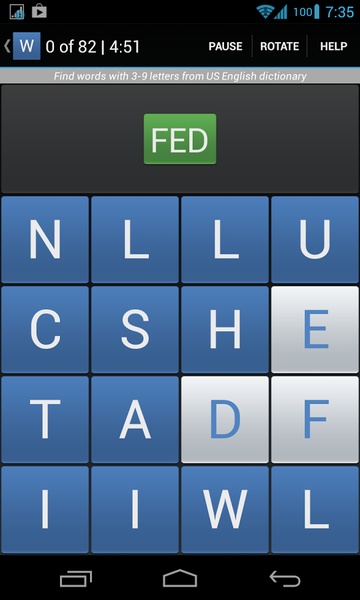Select the letter T tile
This screenshot has height=600, width=360.
click(x=45, y=419)
